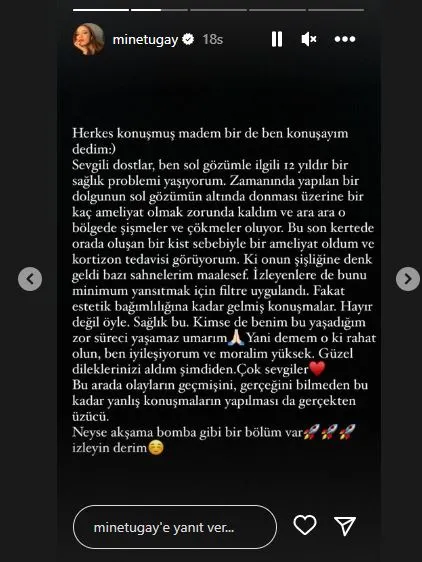Focus the reply to minetugay field
Screen dimensions: 422x562
[175, 527]
